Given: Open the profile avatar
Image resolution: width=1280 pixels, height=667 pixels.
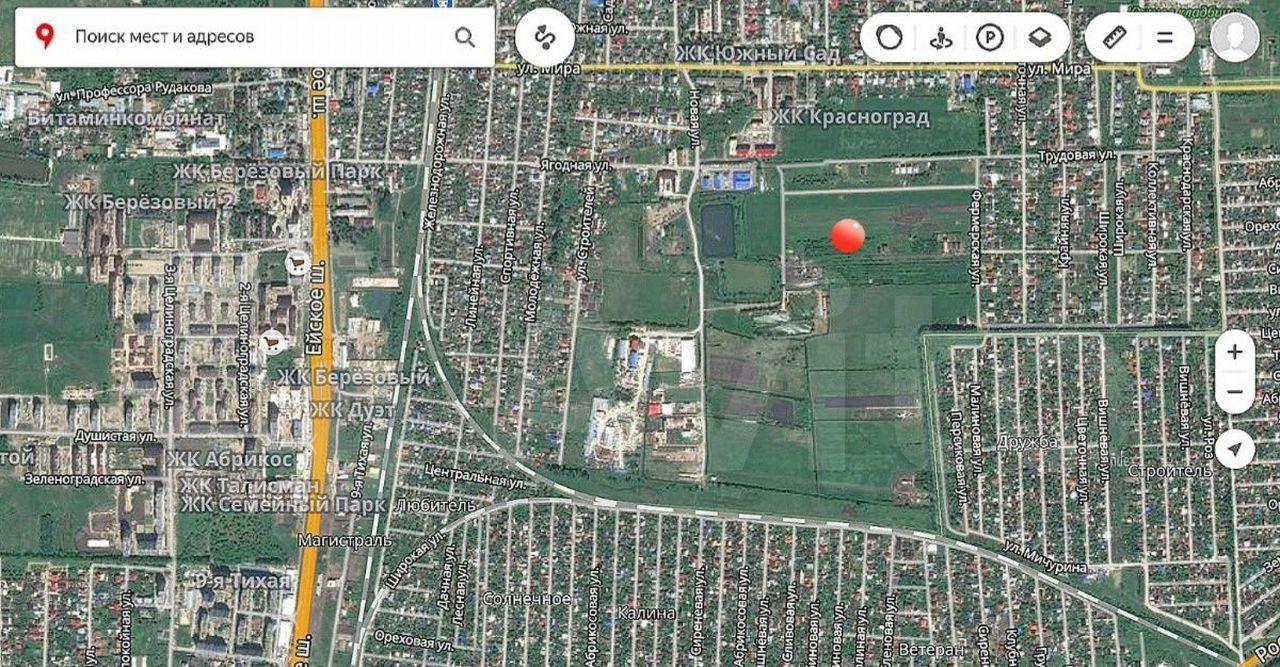Looking at the screenshot, I should 1235,38.
